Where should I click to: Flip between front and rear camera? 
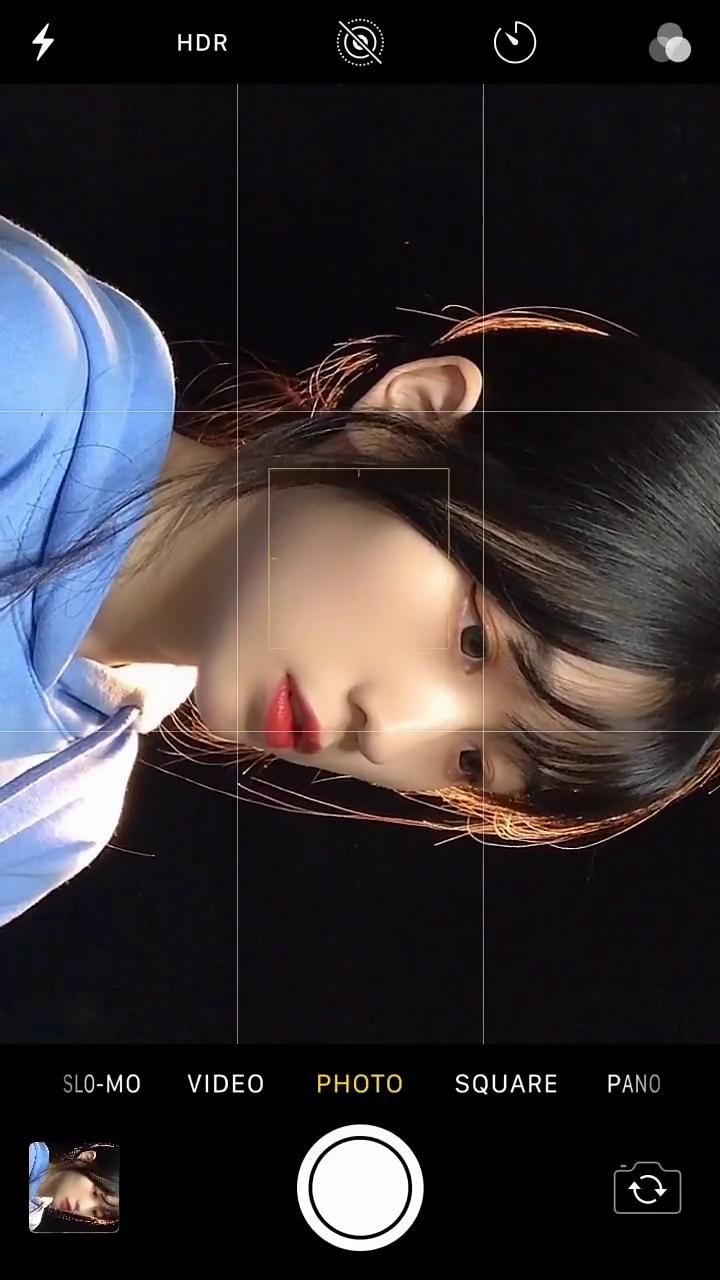pos(647,1188)
